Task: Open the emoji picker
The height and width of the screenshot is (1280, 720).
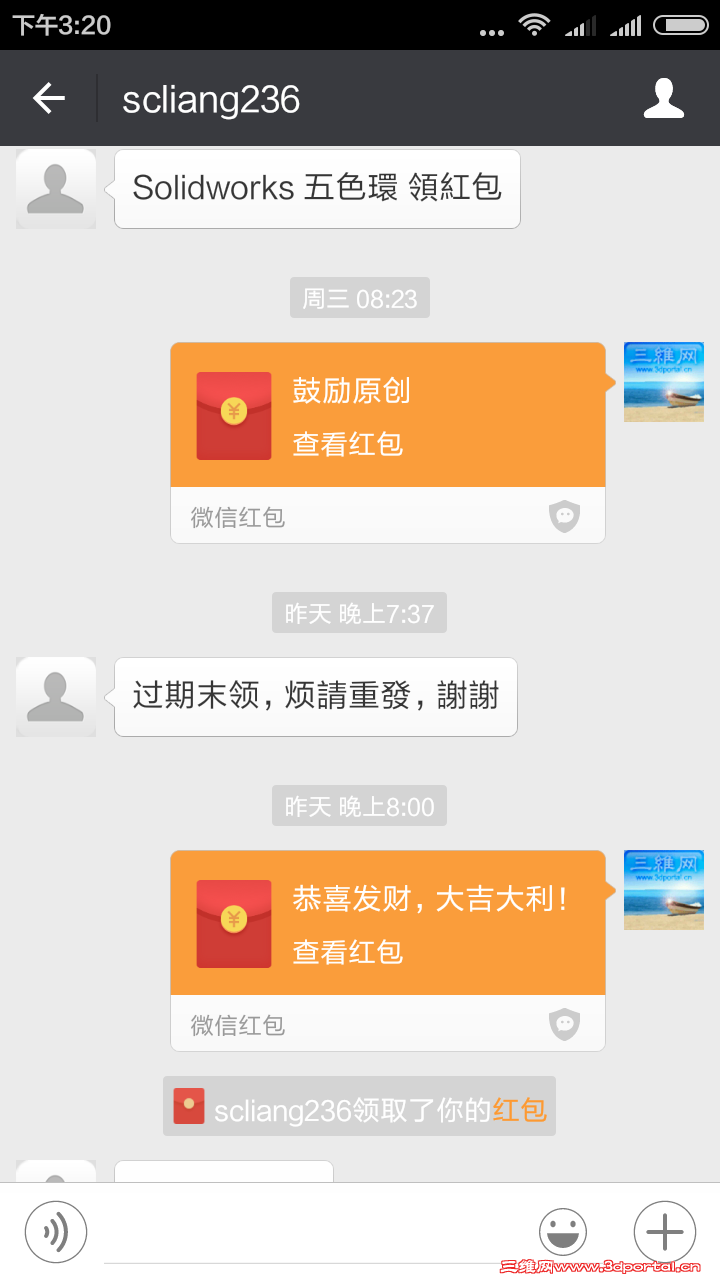Action: [x=563, y=1231]
